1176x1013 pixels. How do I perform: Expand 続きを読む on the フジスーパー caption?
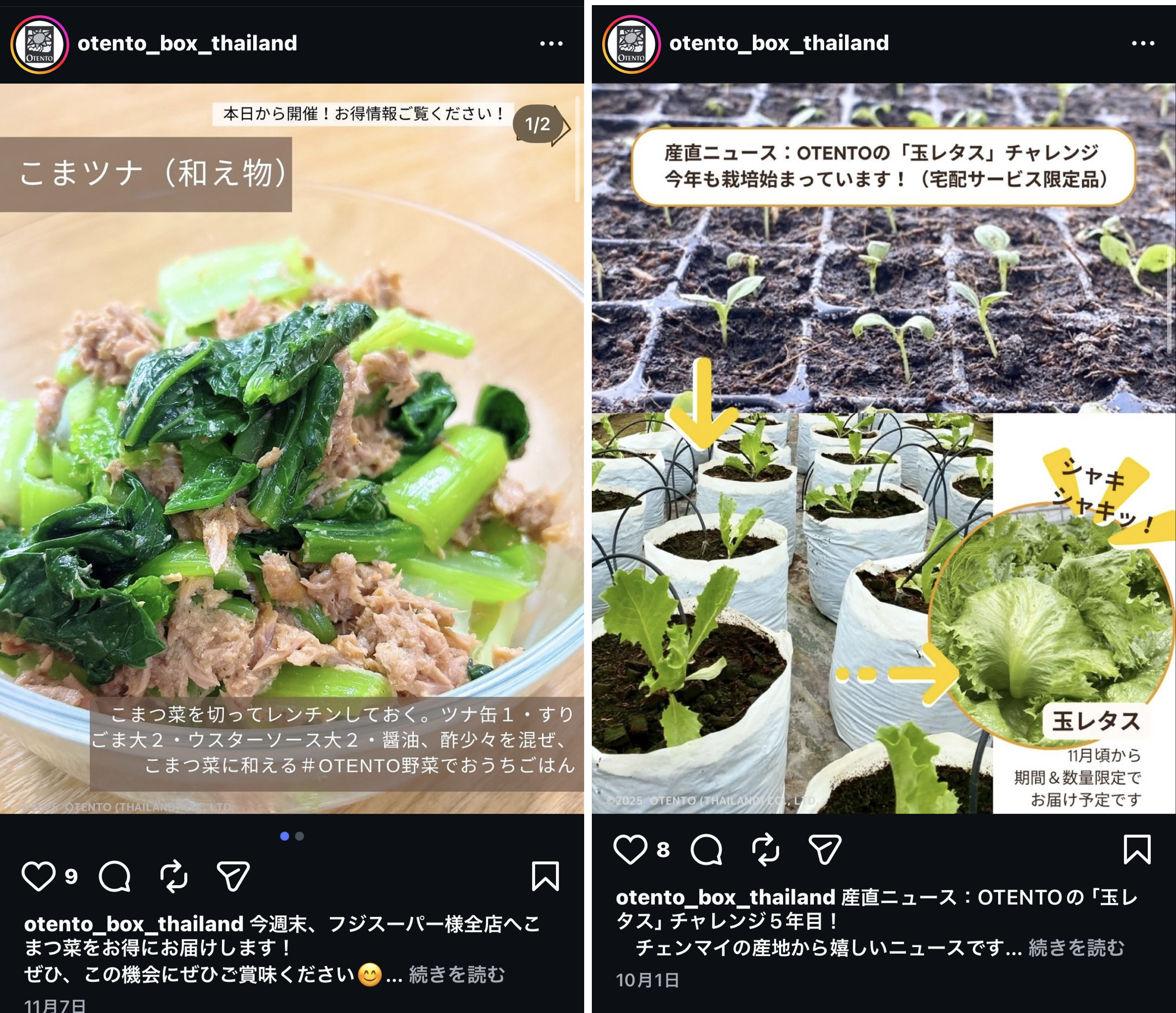[x=456, y=975]
